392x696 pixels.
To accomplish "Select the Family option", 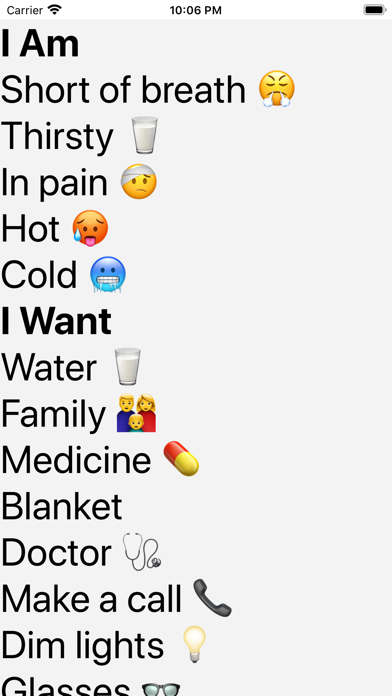I will click(196, 413).
